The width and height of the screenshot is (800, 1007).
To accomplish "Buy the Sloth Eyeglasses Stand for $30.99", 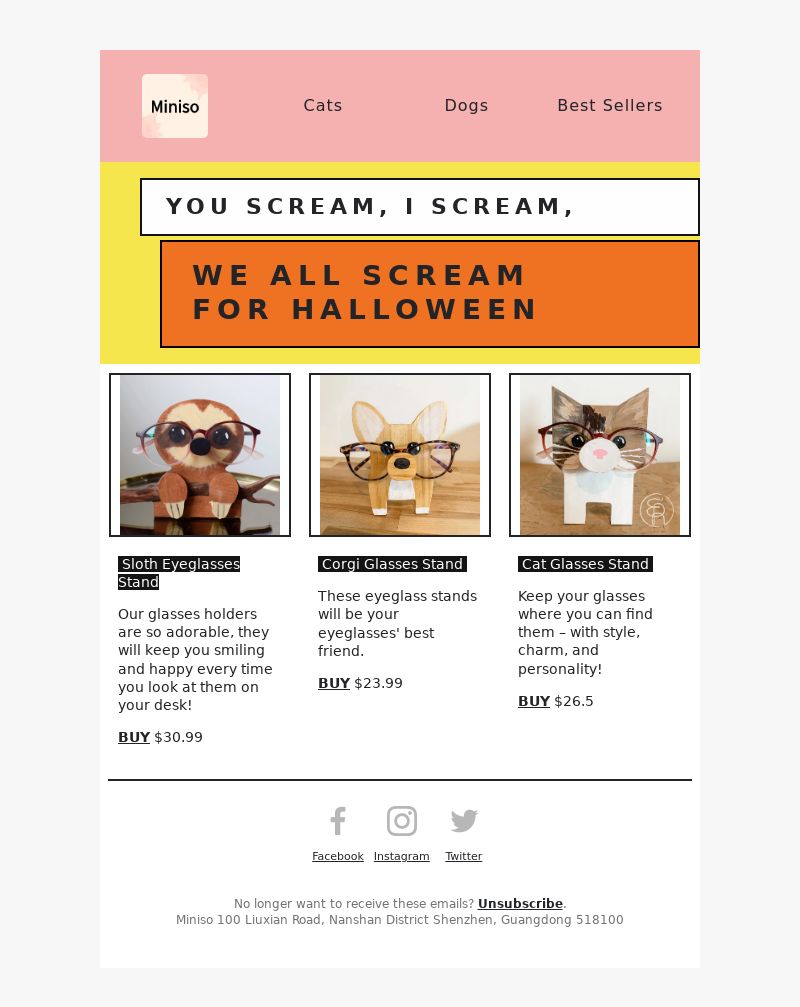I will pos(134,737).
